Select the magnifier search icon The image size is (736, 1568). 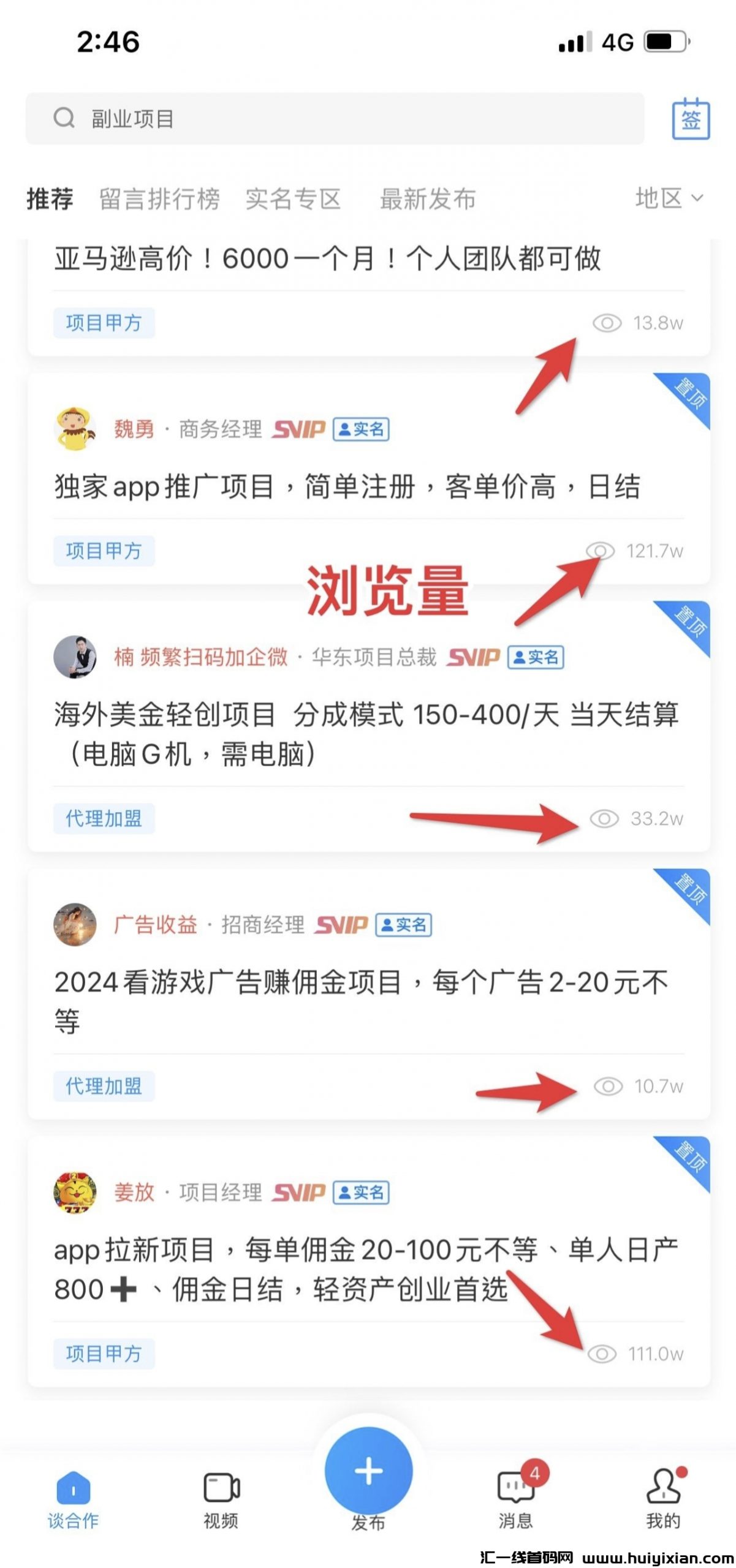click(x=63, y=118)
